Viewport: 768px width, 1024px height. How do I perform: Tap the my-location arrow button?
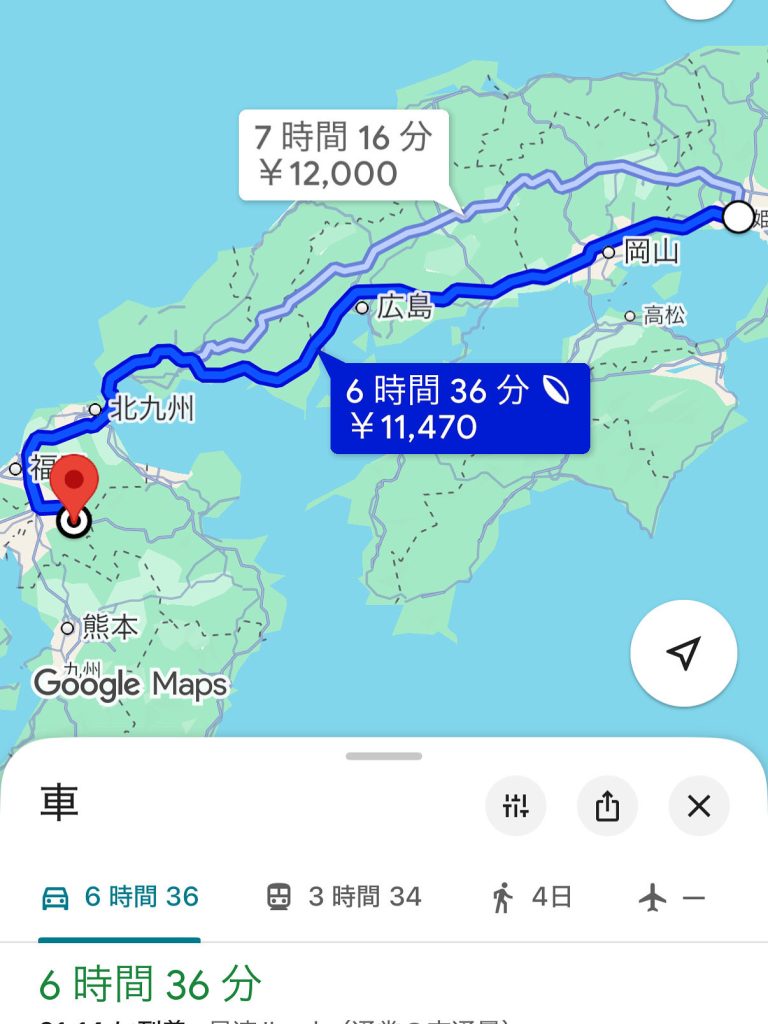point(684,654)
